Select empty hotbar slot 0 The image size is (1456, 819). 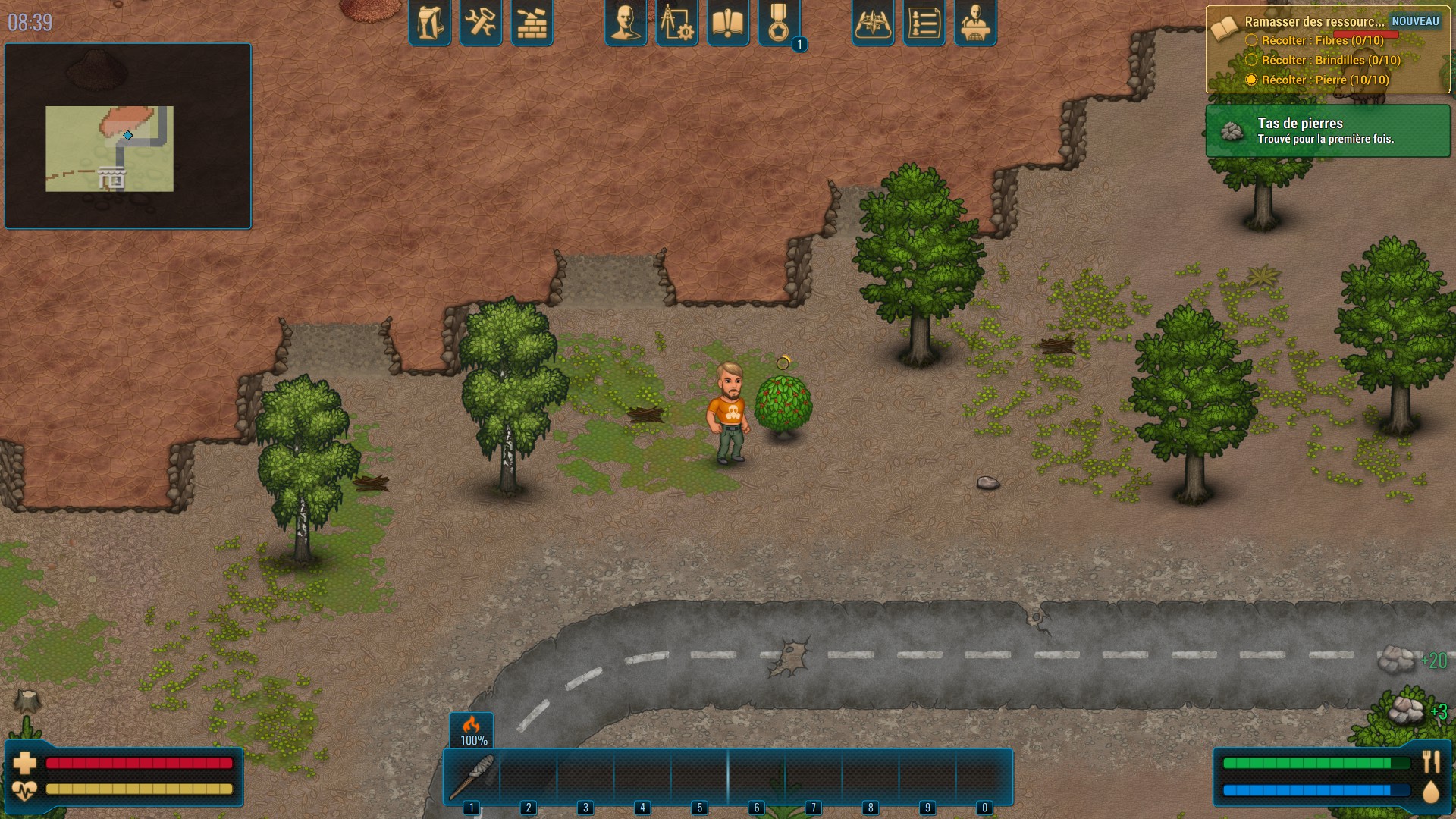[984, 777]
